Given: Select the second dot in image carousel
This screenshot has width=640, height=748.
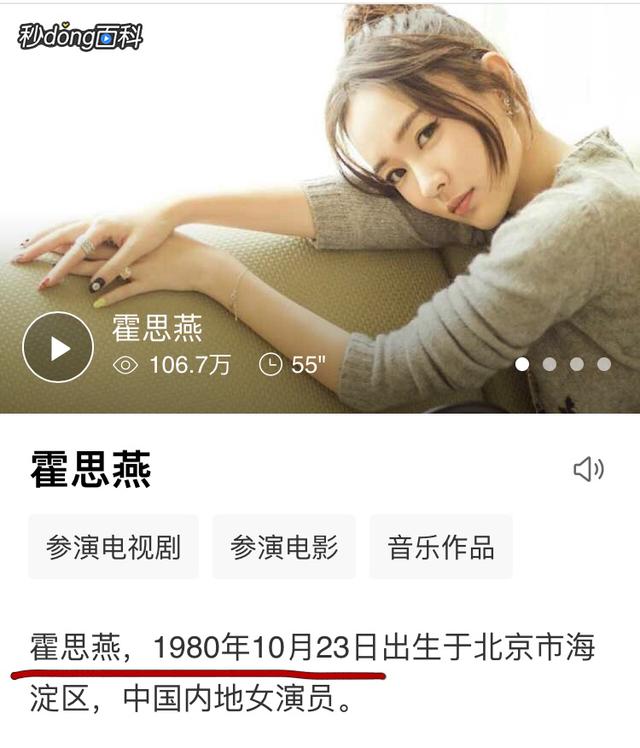Looking at the screenshot, I should tap(549, 364).
